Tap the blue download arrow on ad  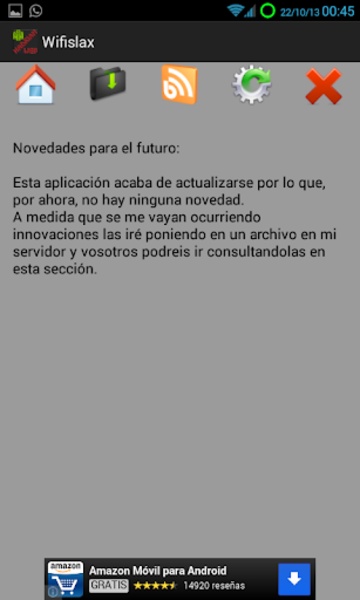coord(294,579)
